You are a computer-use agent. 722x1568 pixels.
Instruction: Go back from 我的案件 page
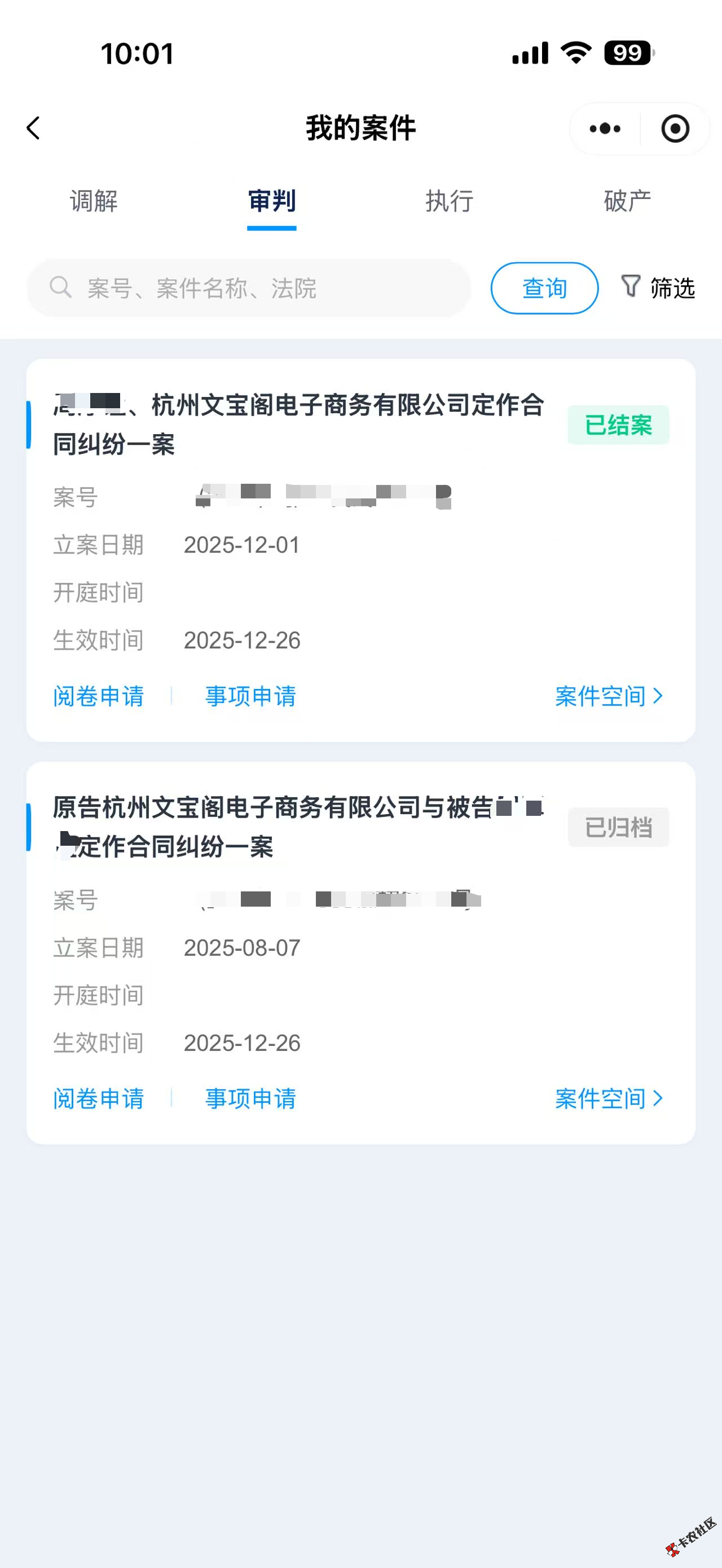[33, 129]
